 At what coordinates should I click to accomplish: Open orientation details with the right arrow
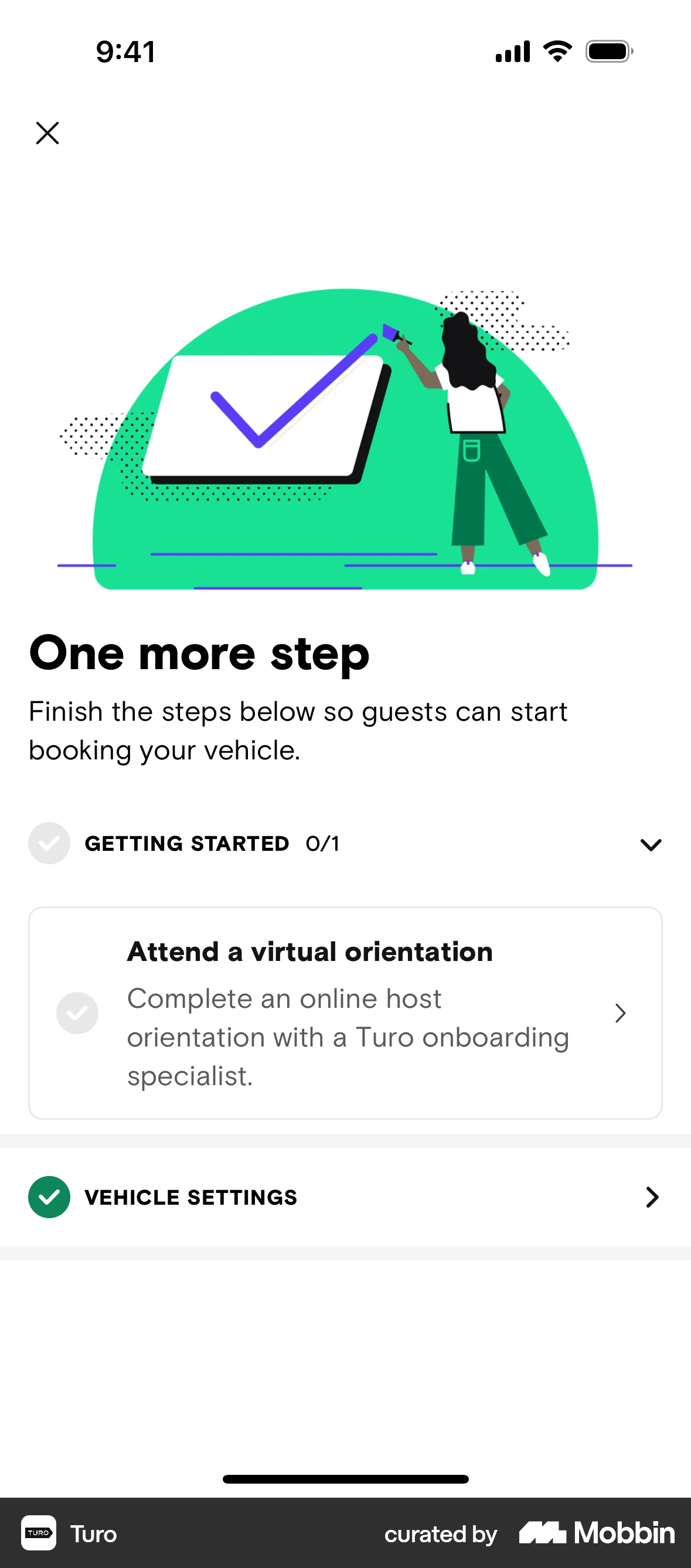click(x=621, y=1013)
